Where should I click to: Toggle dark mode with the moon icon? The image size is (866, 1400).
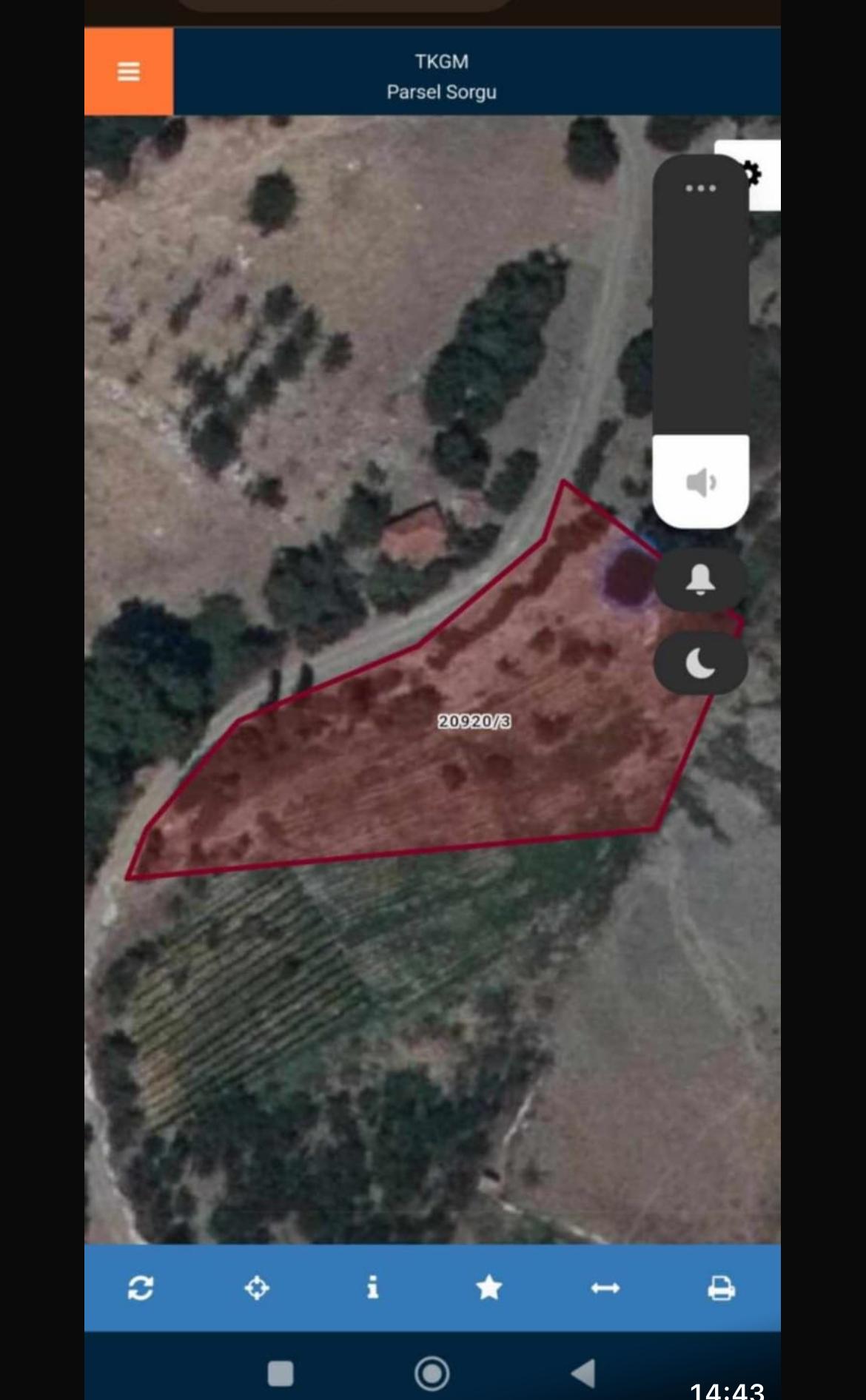click(700, 664)
